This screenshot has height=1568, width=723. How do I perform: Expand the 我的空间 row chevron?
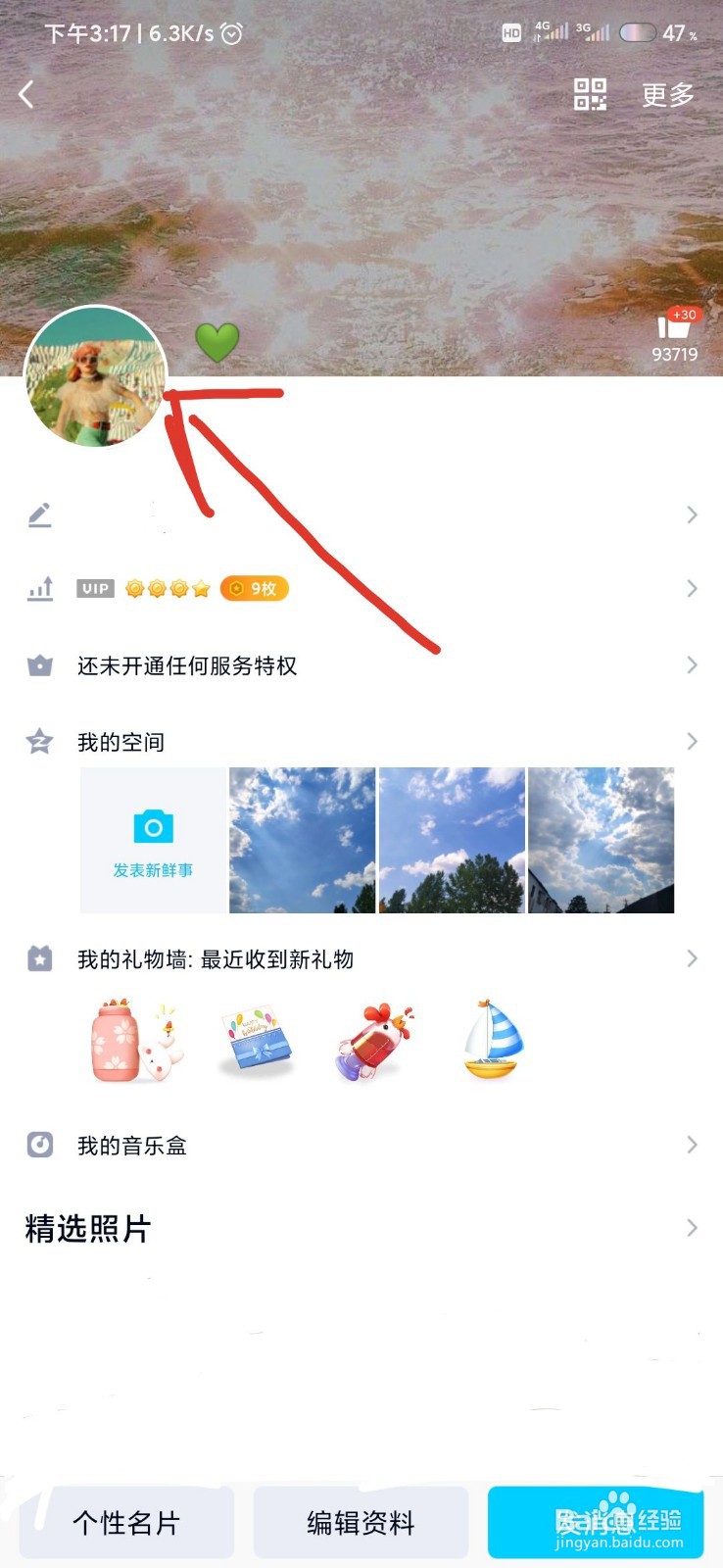tap(692, 742)
